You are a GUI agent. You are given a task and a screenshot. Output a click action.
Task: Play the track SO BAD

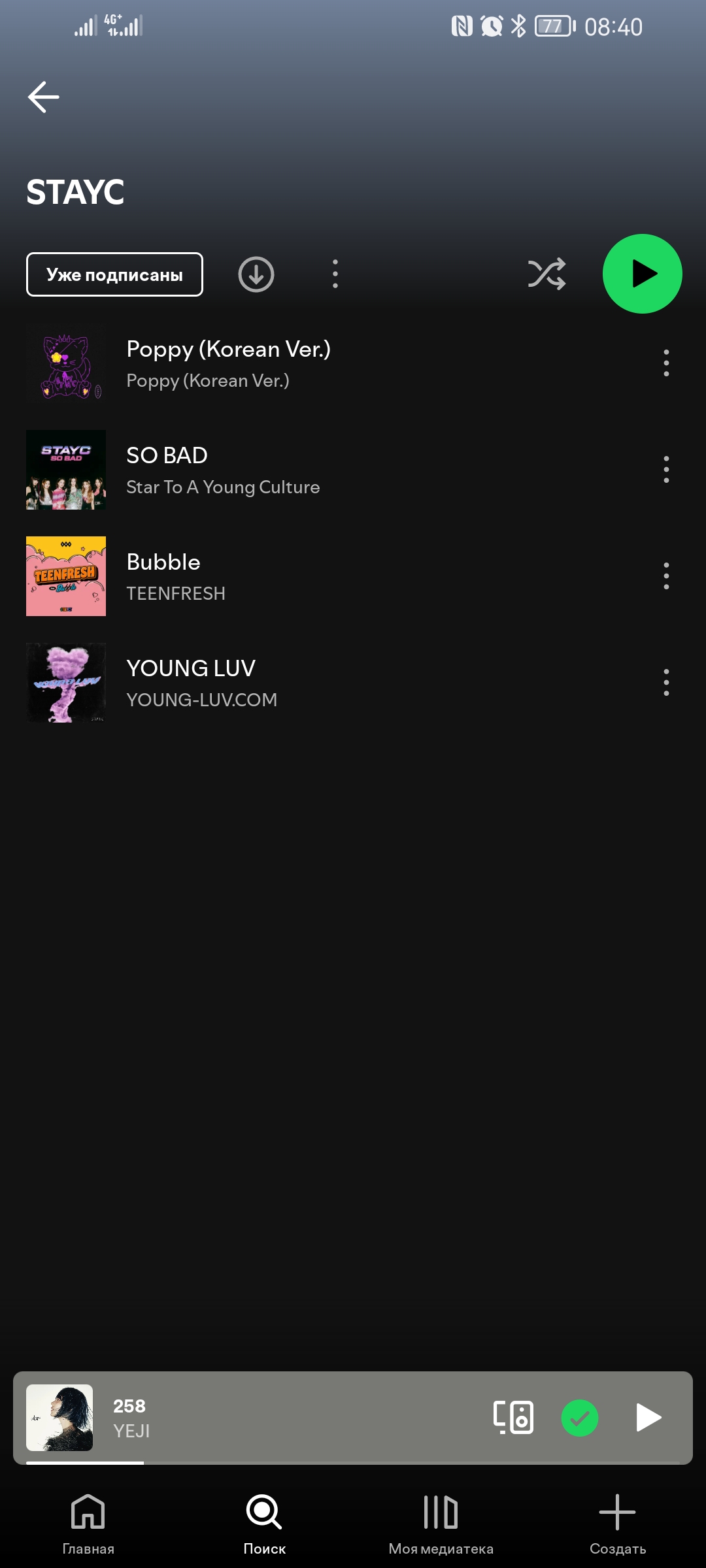pyautogui.click(x=327, y=470)
